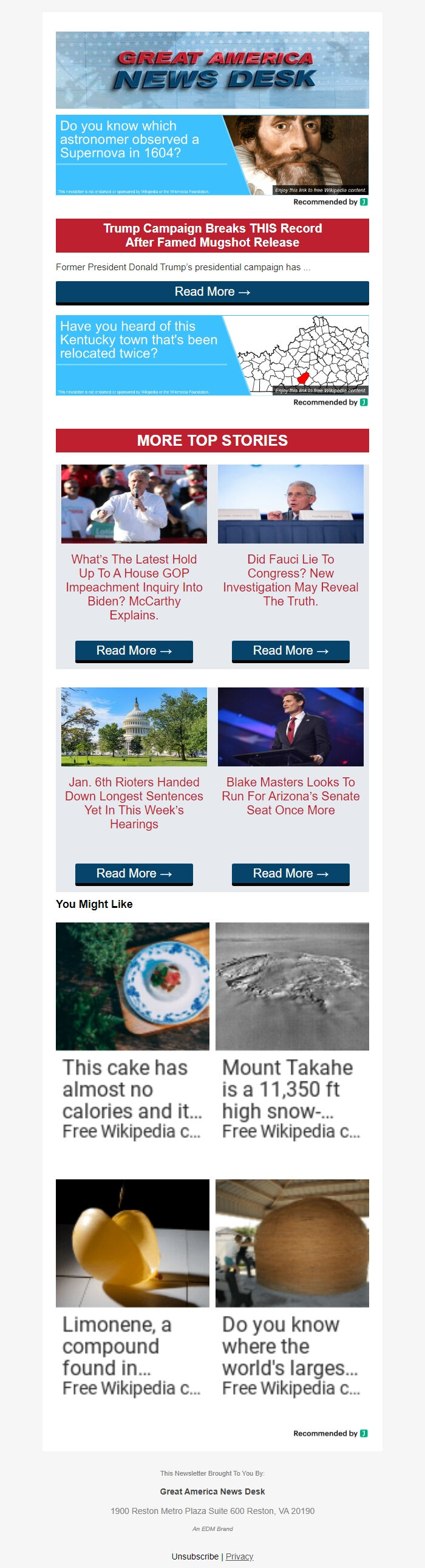Select the McCarthy rally photo

(x=134, y=504)
